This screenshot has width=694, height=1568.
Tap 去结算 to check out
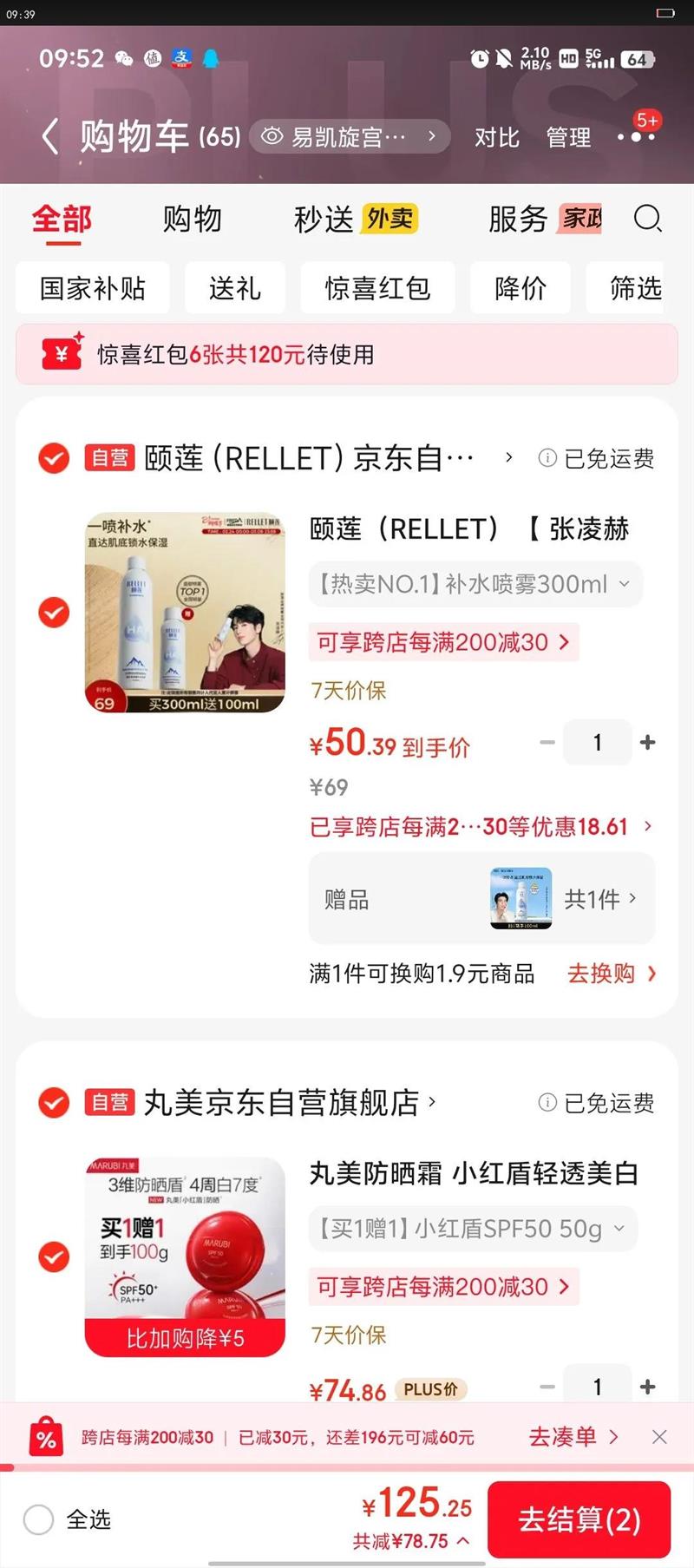coord(579,1519)
